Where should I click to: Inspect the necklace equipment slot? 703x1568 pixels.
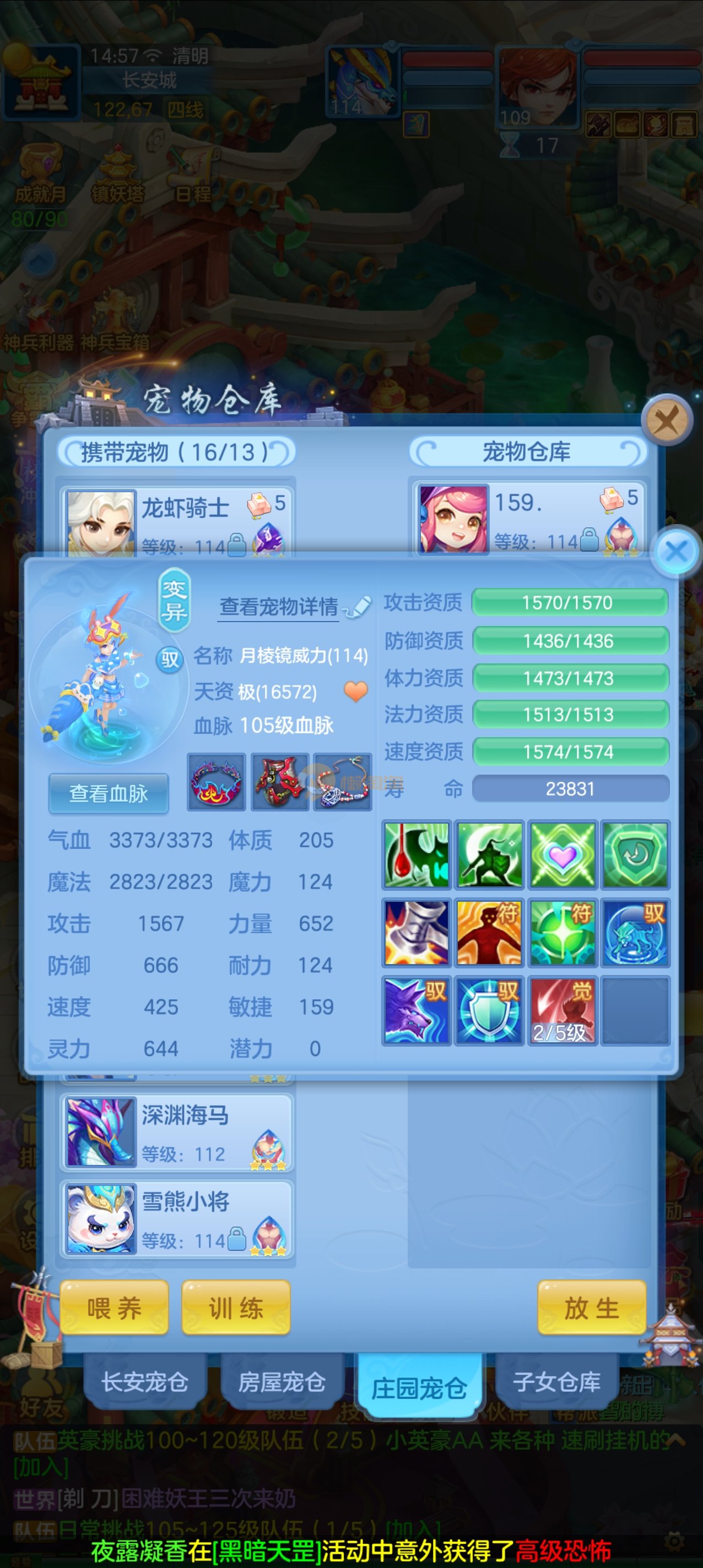342,782
